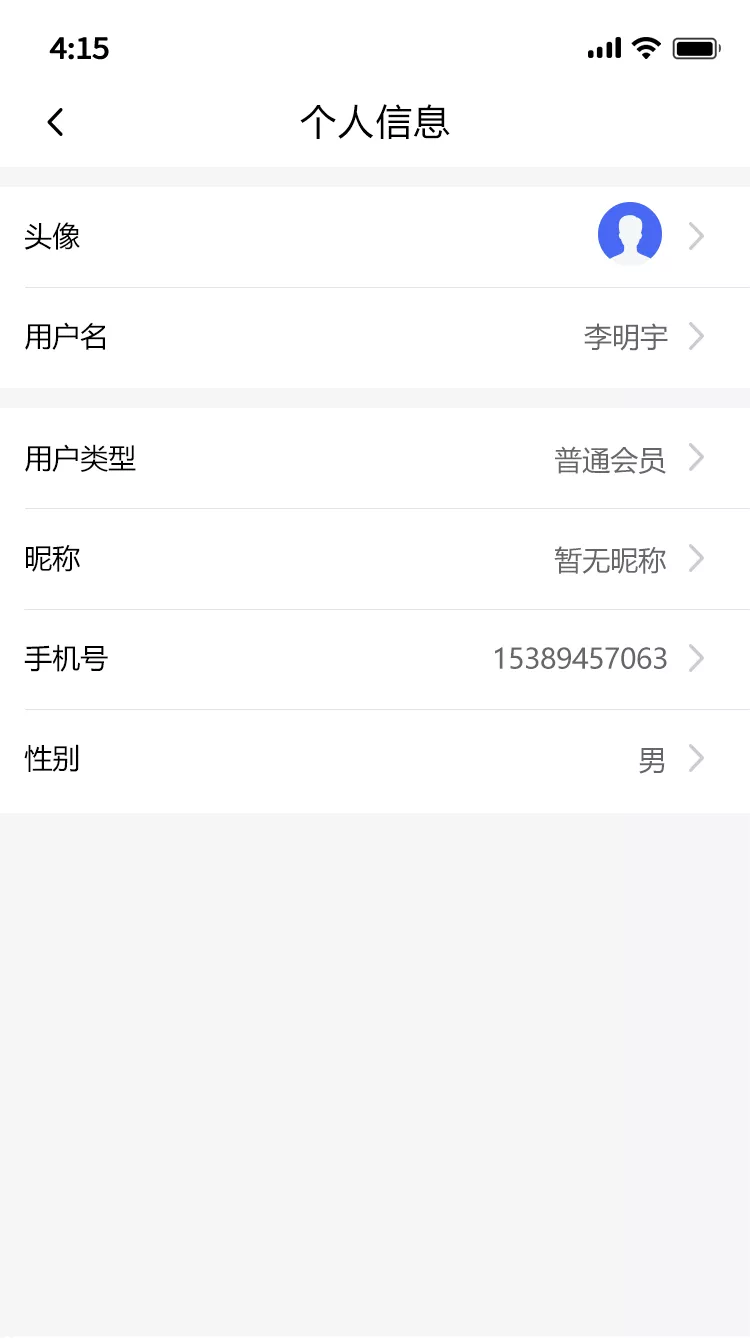750x1341 pixels.
Task: Select the 手机号 (phone number) row
Action: click(375, 658)
